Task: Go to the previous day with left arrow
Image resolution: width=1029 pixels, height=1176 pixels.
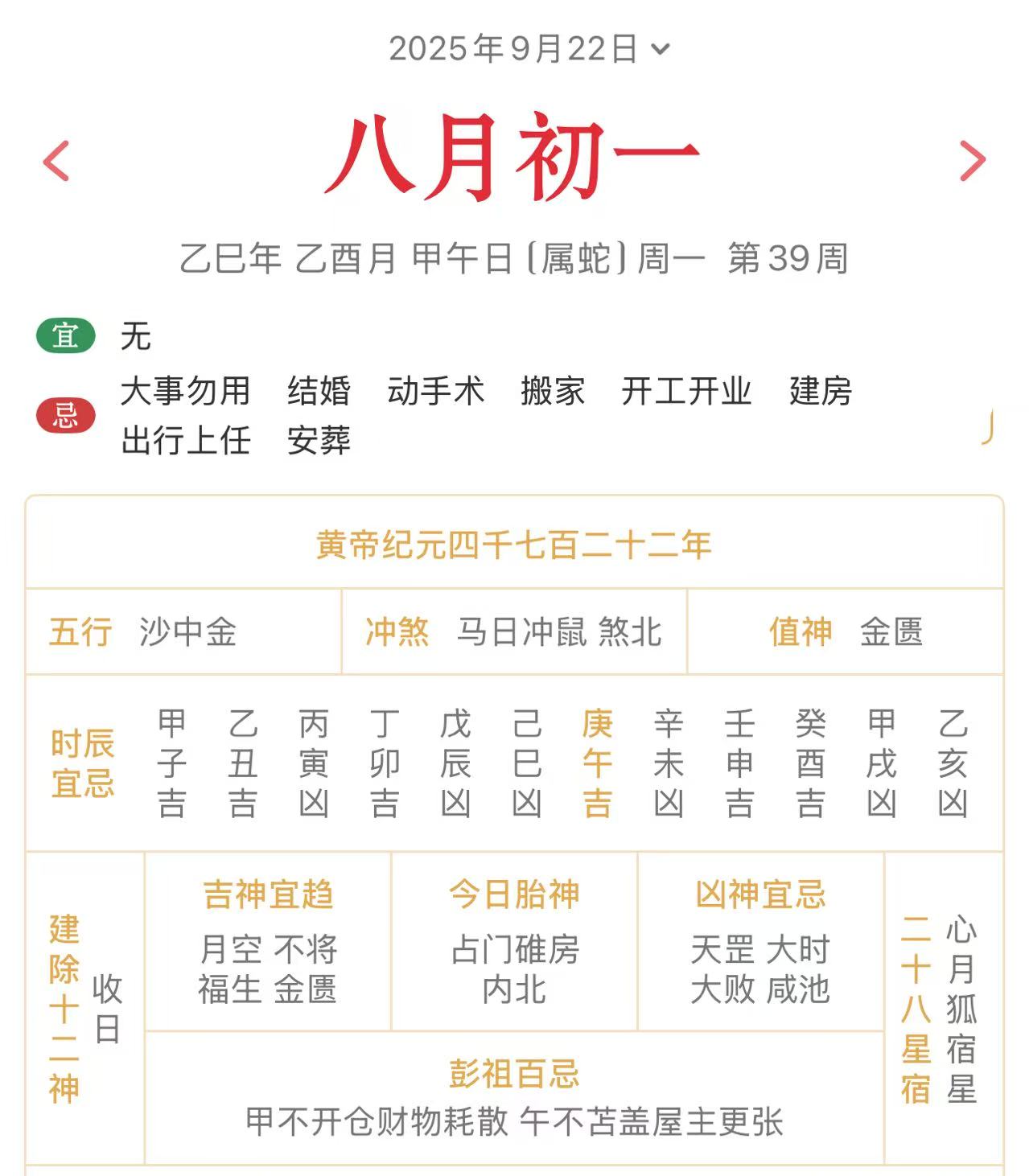Action: 57,161
